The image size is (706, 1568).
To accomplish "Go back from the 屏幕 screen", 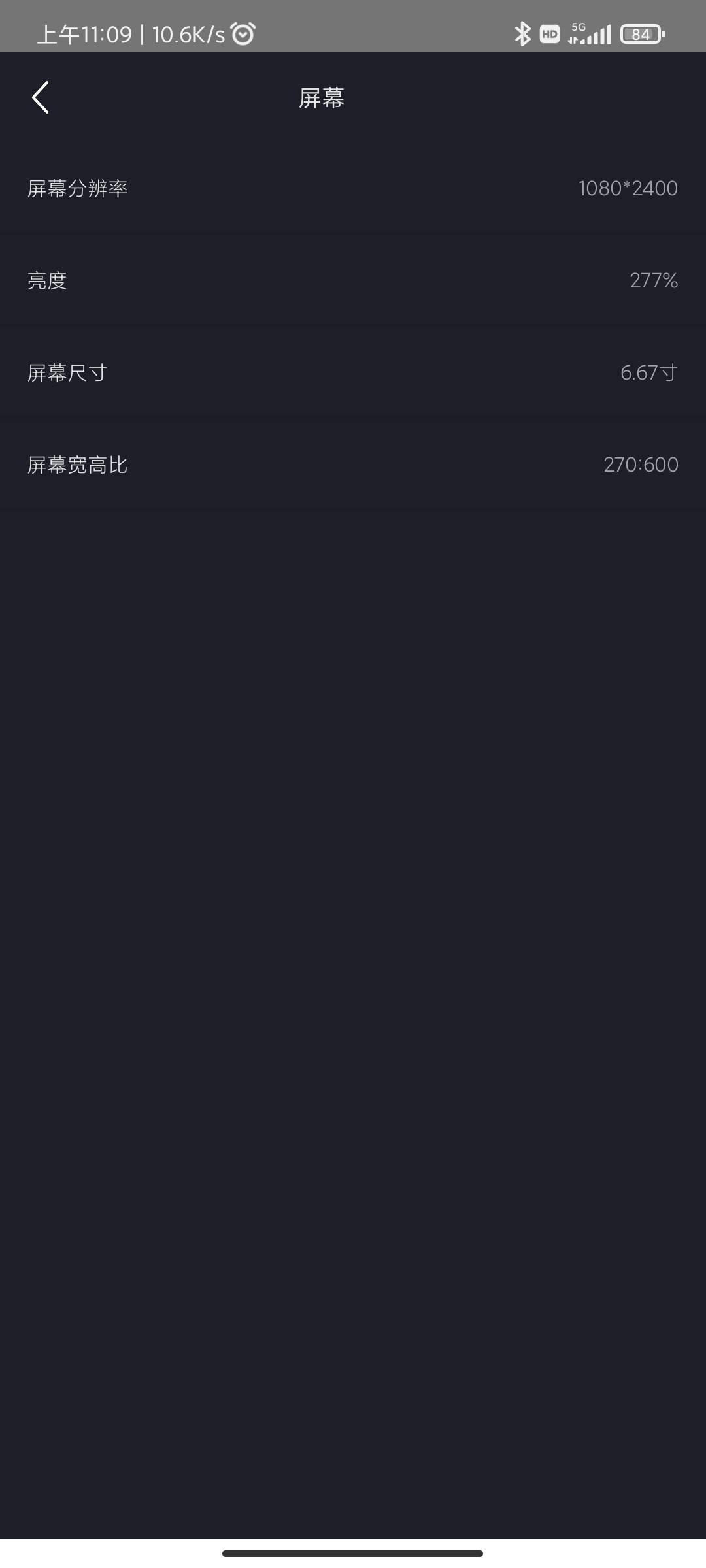I will (41, 98).
